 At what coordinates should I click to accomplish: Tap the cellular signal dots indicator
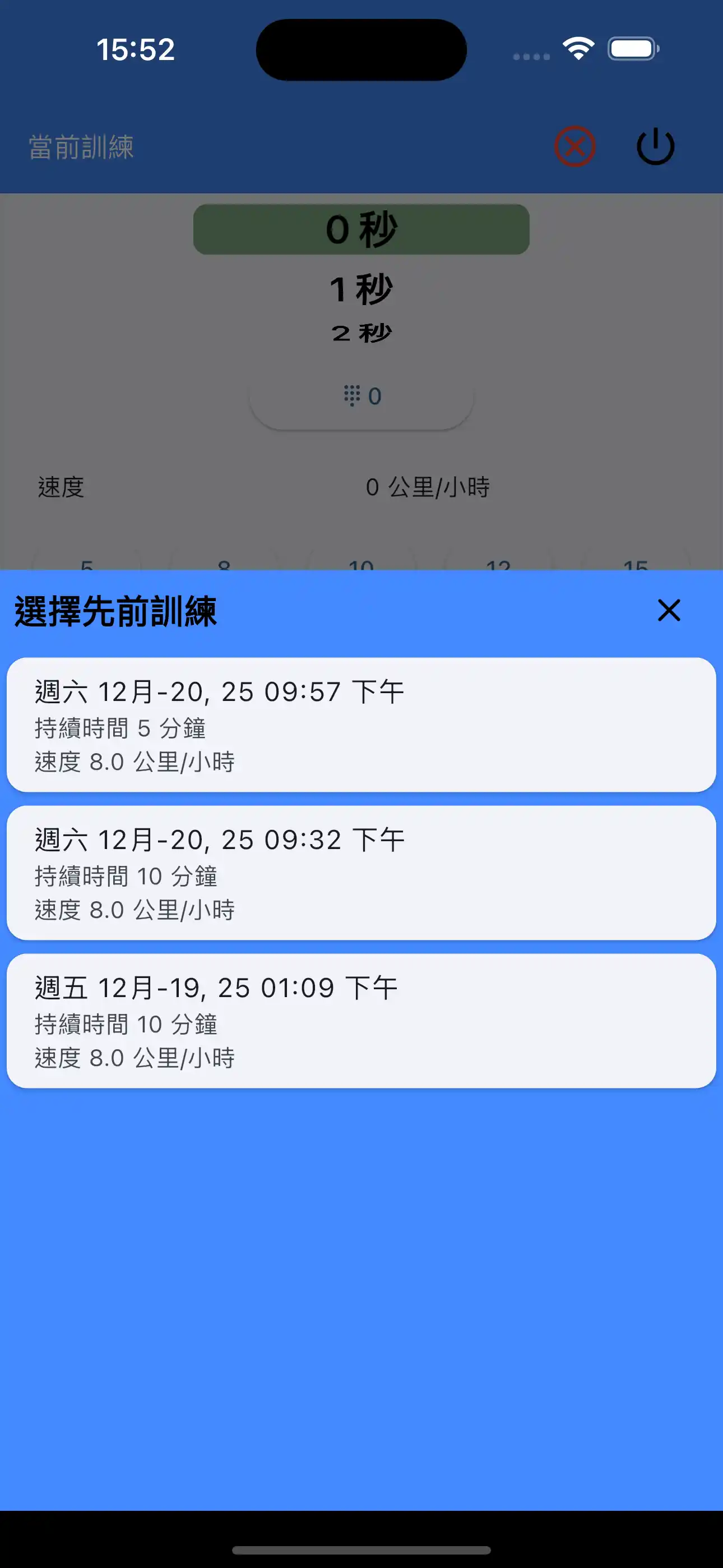click(x=529, y=56)
